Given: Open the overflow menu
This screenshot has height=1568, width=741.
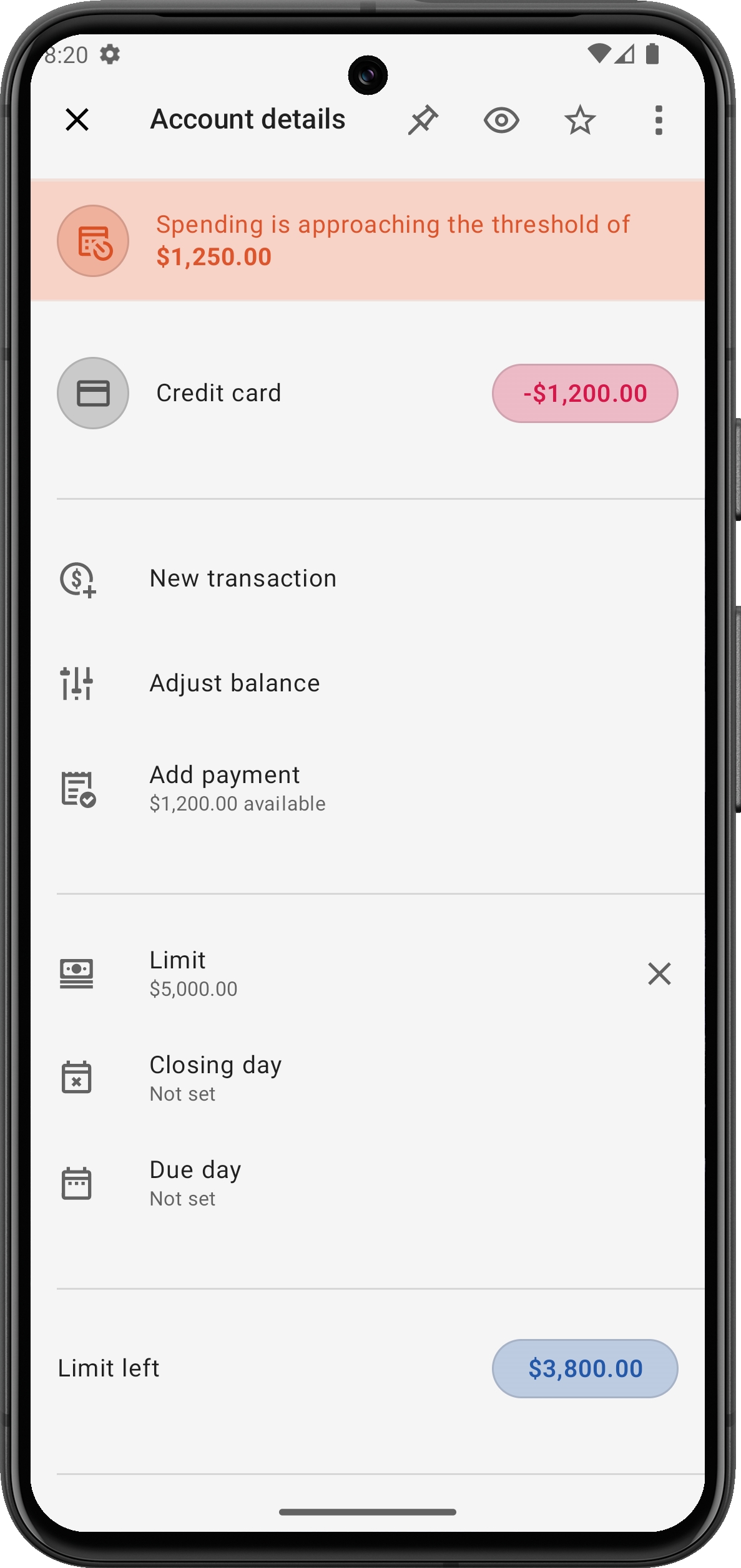Looking at the screenshot, I should click(658, 120).
